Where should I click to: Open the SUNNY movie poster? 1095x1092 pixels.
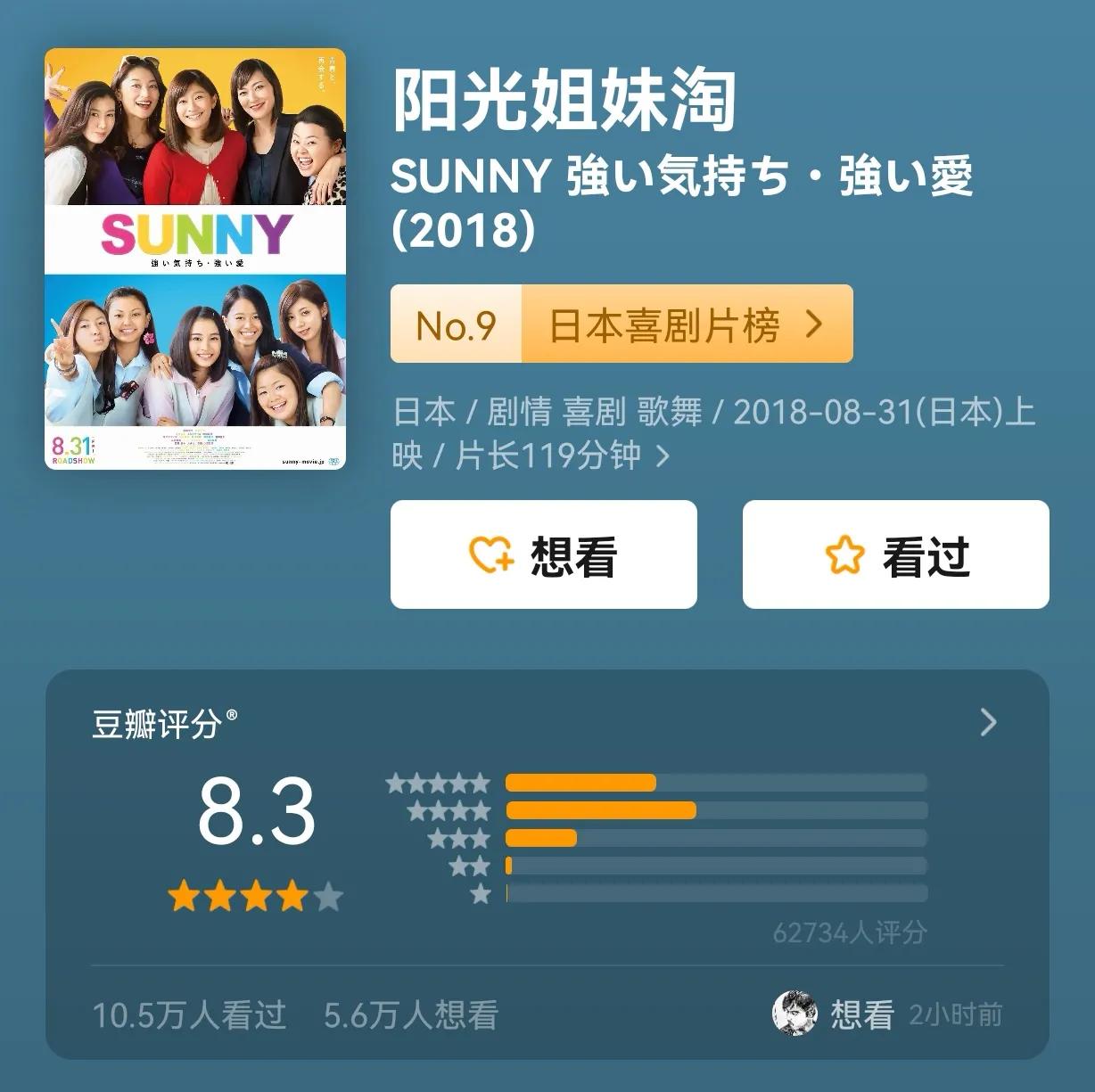click(x=194, y=259)
